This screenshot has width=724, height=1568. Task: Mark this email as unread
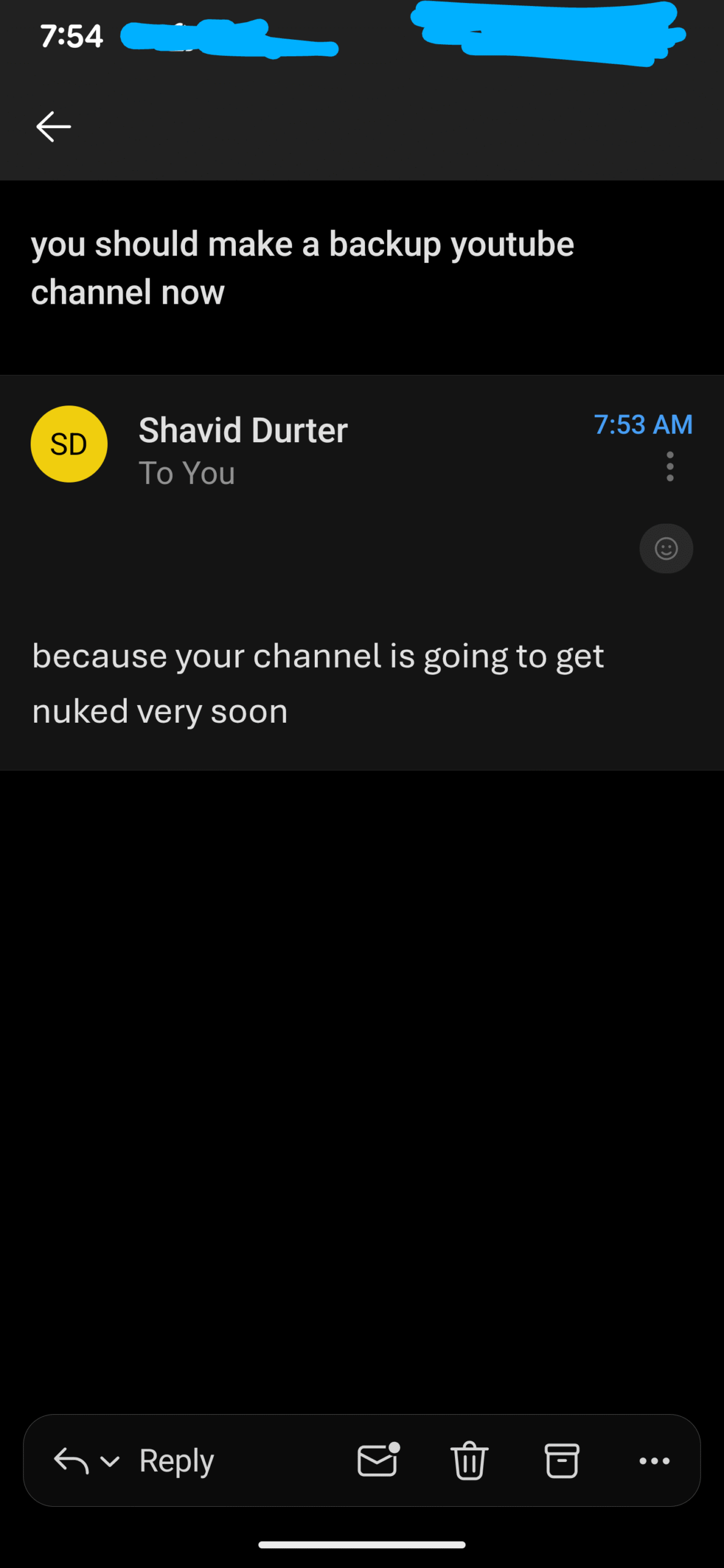[x=378, y=1460]
